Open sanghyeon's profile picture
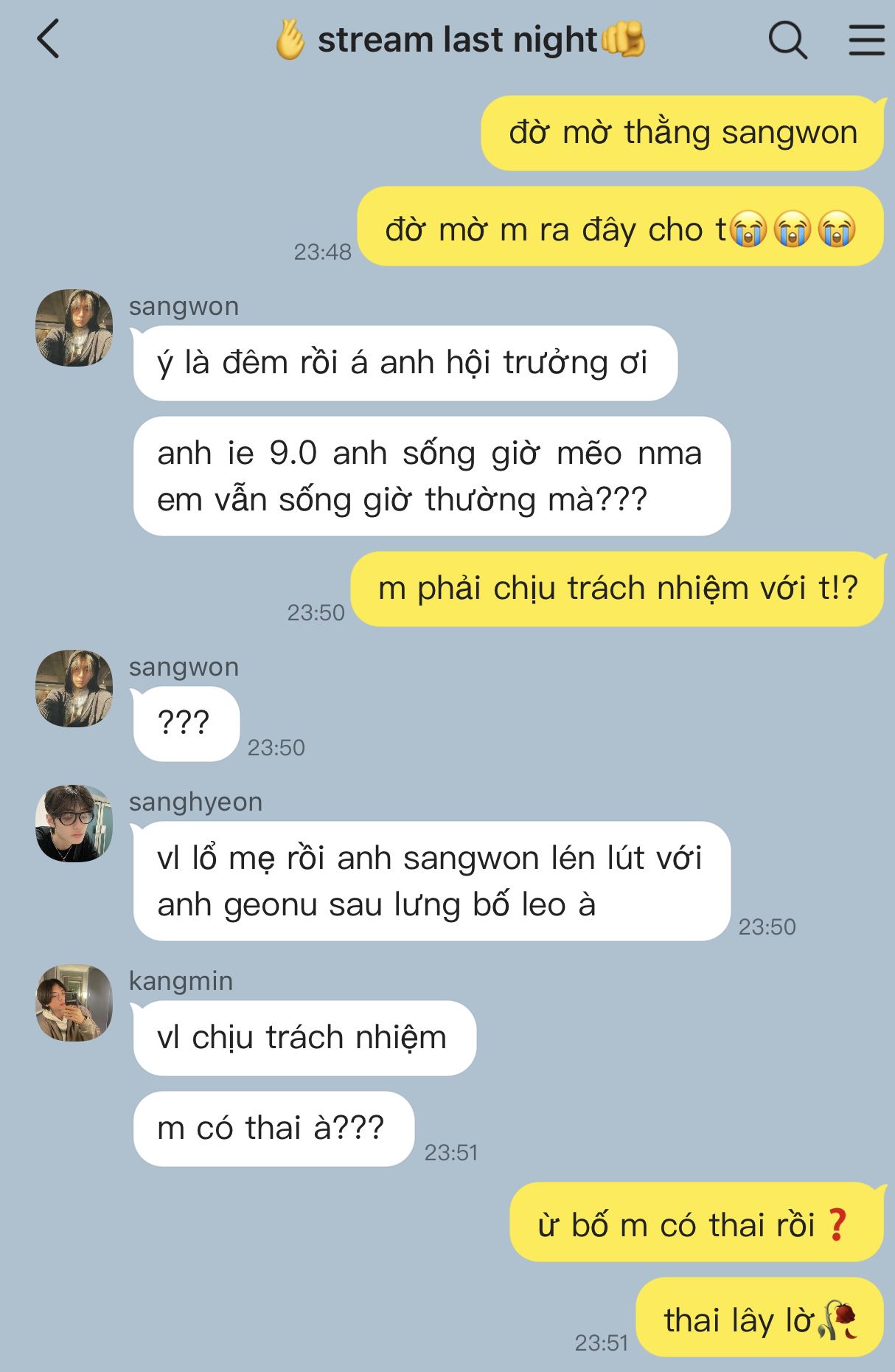 (x=74, y=823)
